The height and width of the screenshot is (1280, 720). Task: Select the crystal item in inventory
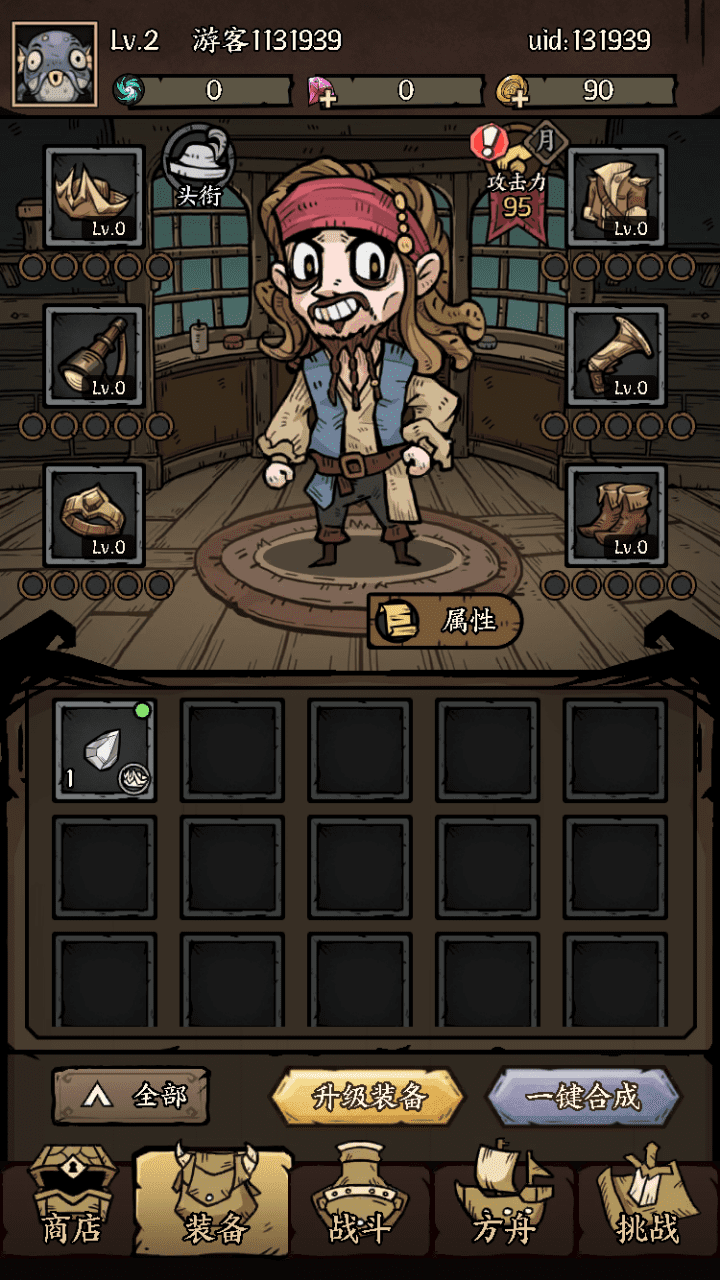105,750
